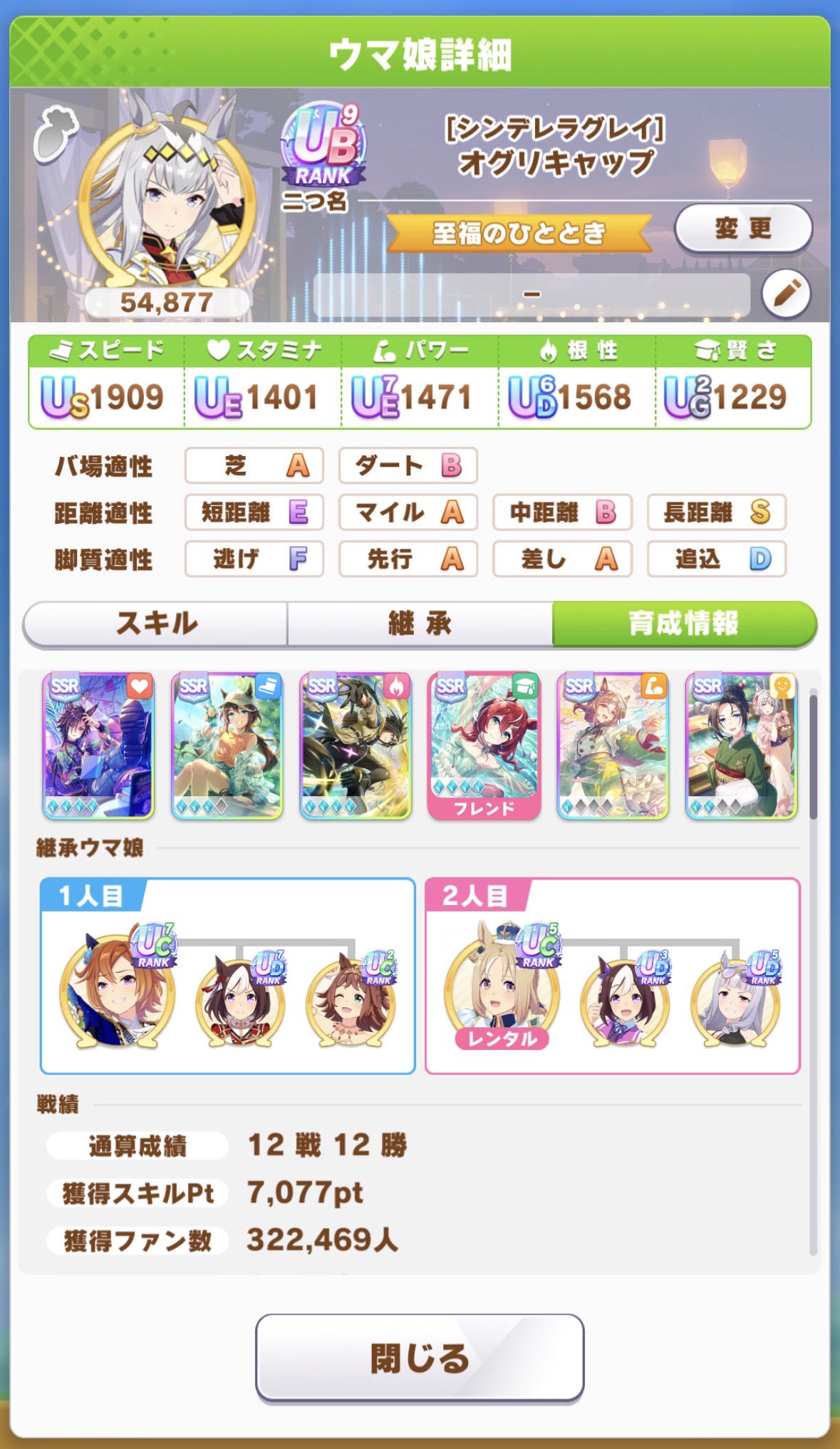Select the 育成情報 tab
Screen dimensions: 840x1449
[683, 624]
